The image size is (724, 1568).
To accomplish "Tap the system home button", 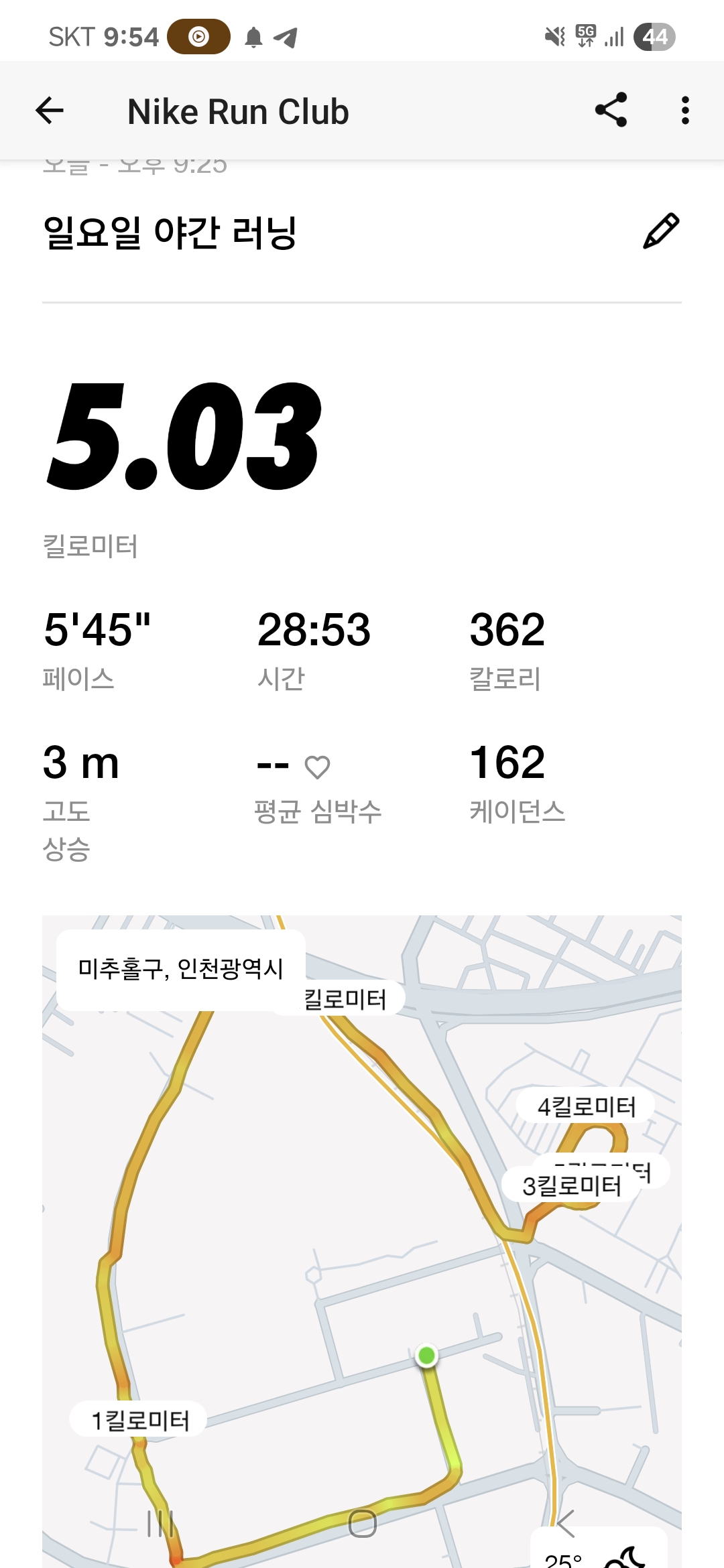I will [362, 1524].
